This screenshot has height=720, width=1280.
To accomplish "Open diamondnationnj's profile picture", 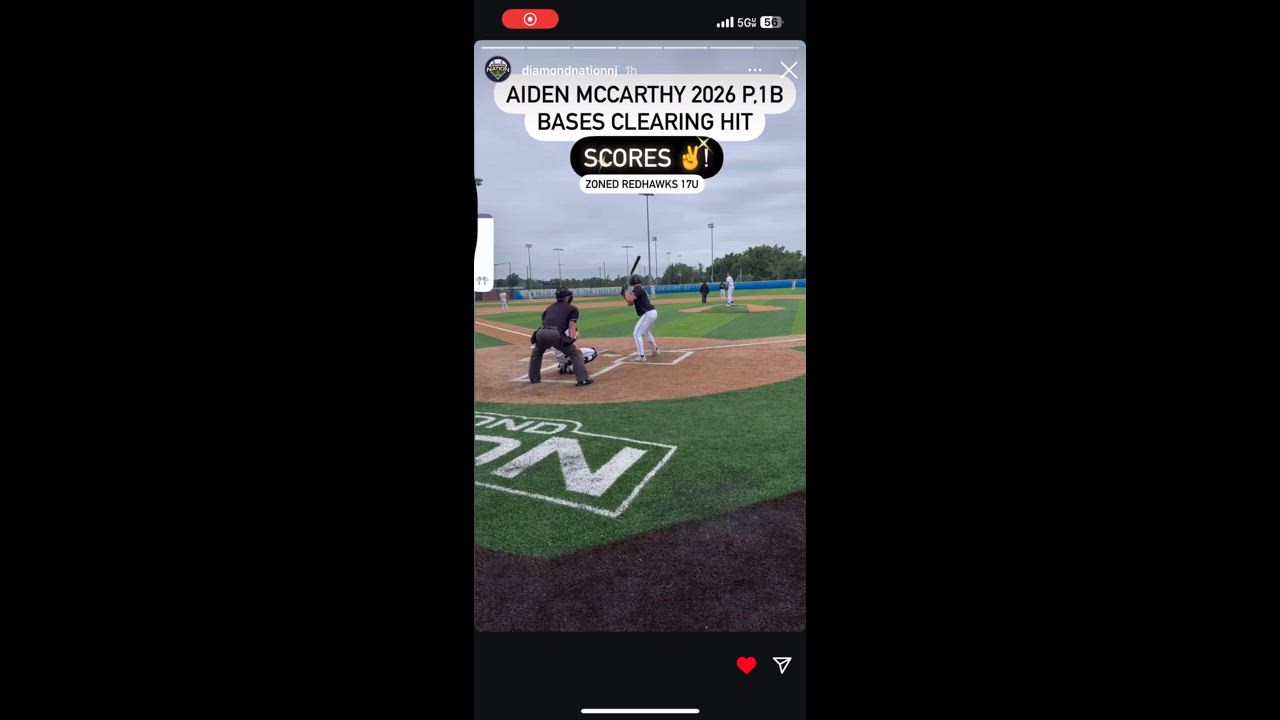I will 498,69.
